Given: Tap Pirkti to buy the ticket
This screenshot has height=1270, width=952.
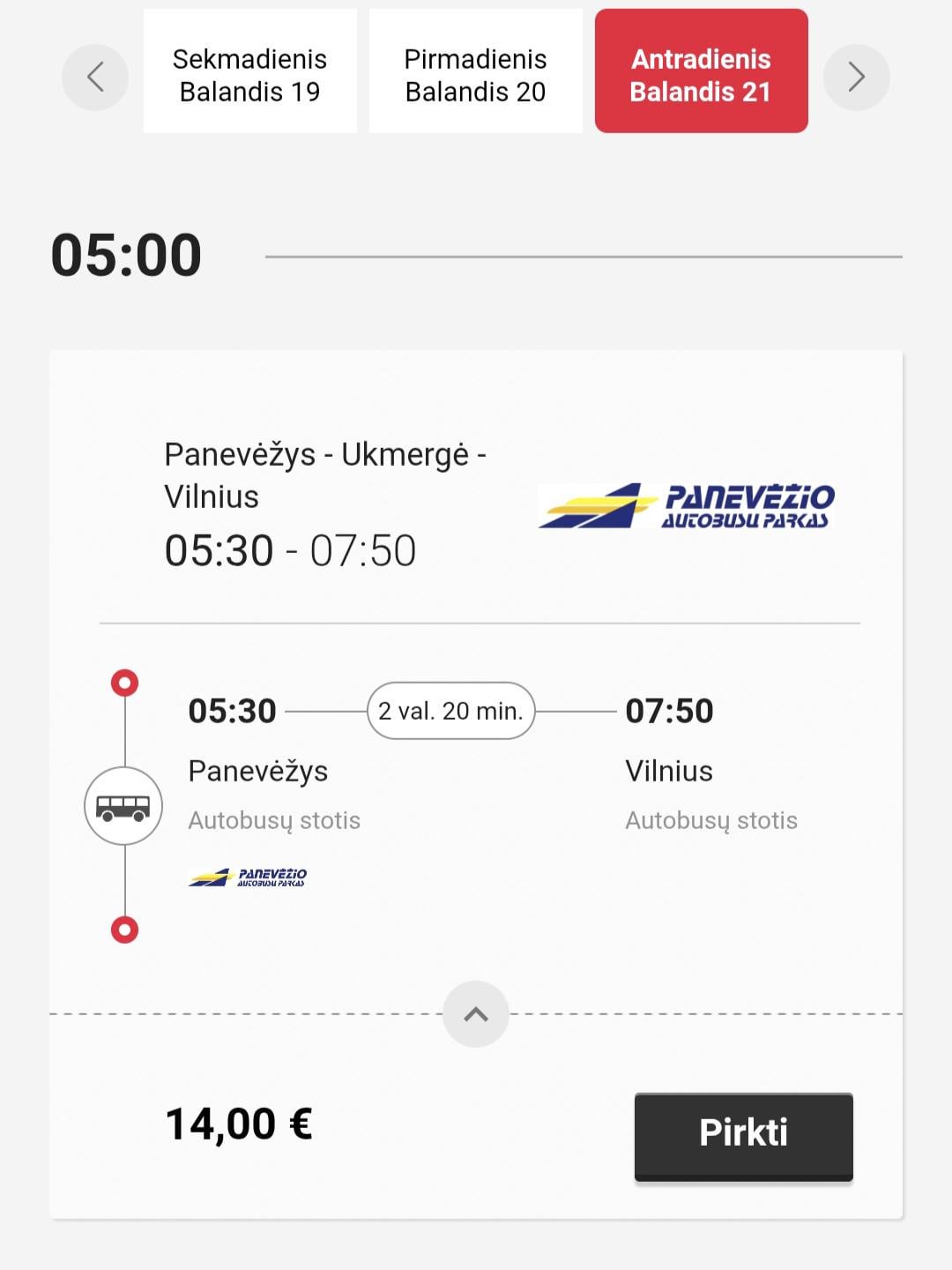Looking at the screenshot, I should point(743,1134).
